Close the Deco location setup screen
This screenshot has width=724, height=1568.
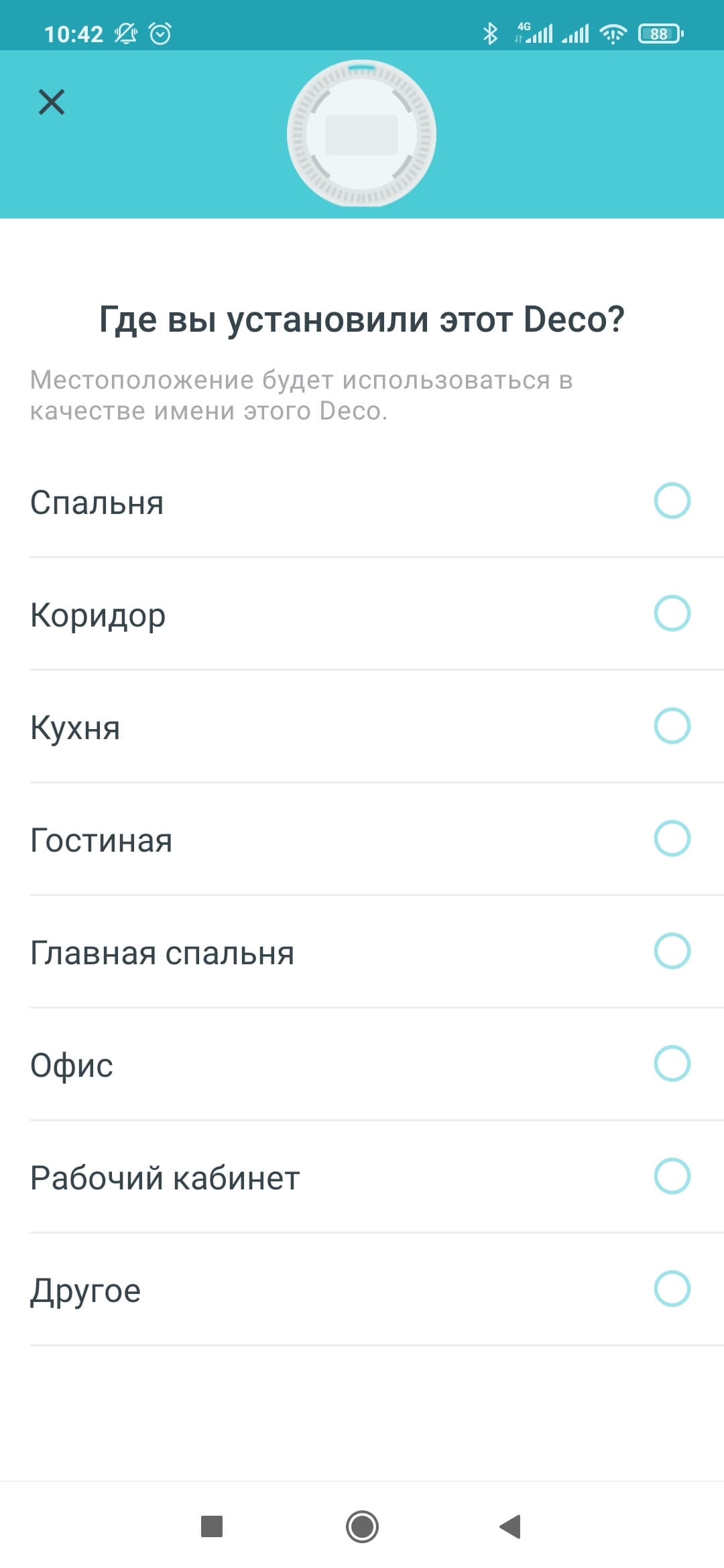pyautogui.click(x=52, y=103)
